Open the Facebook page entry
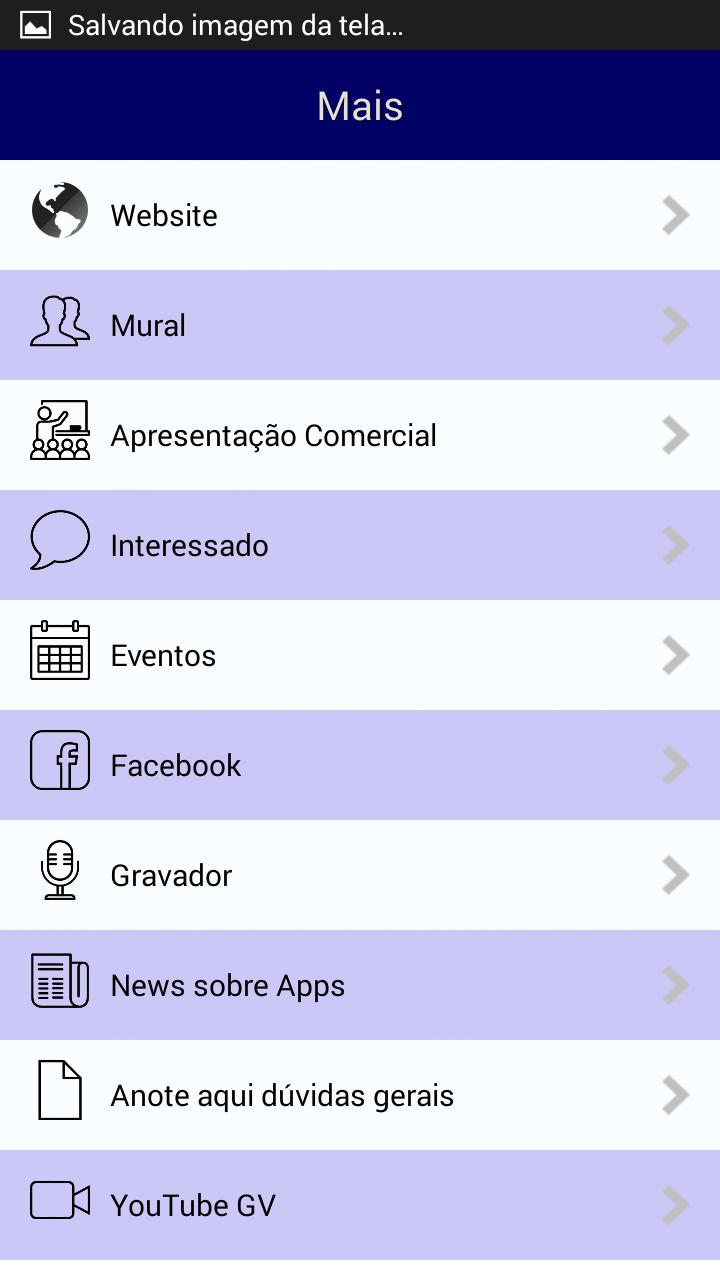 [x=360, y=765]
